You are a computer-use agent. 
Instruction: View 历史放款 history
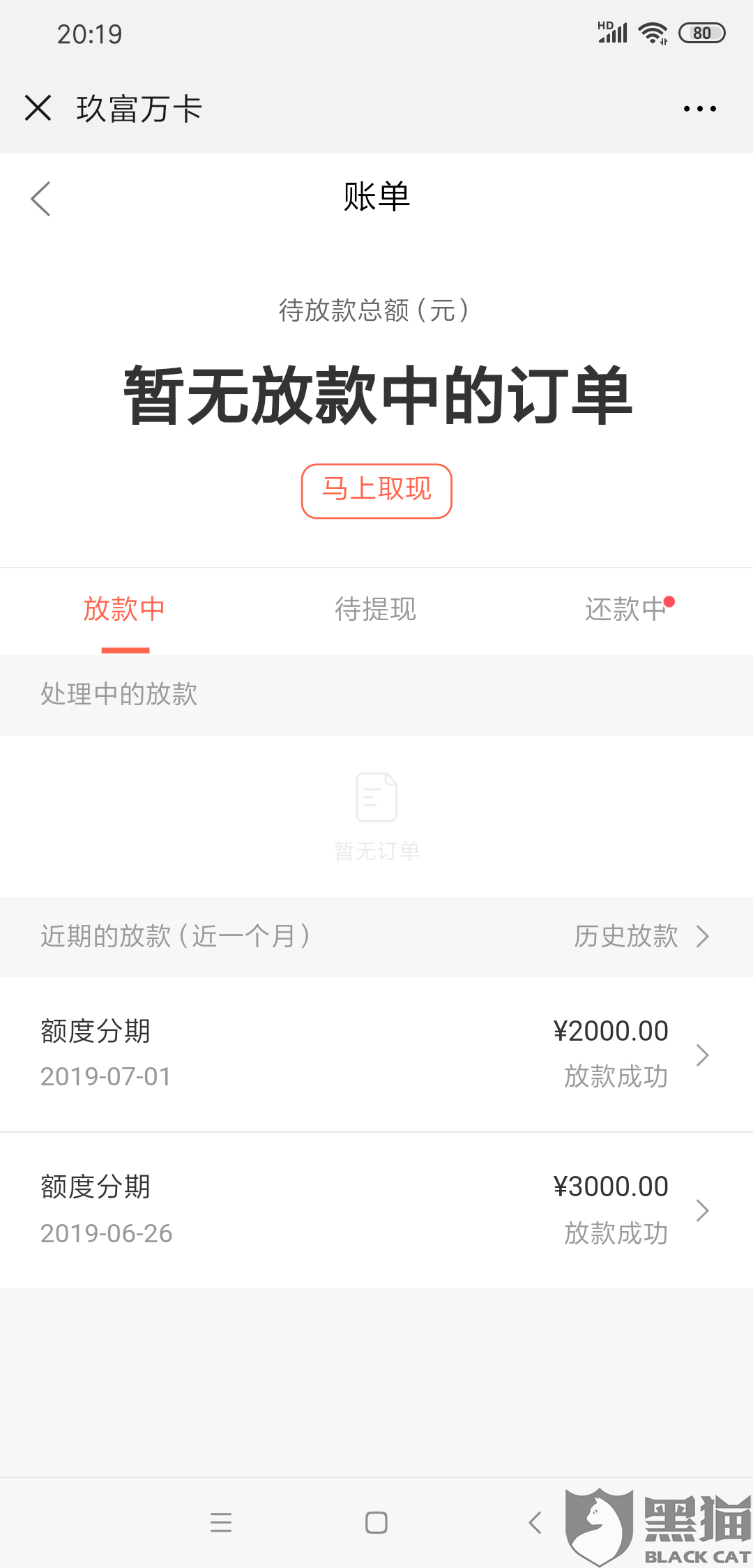(x=640, y=936)
